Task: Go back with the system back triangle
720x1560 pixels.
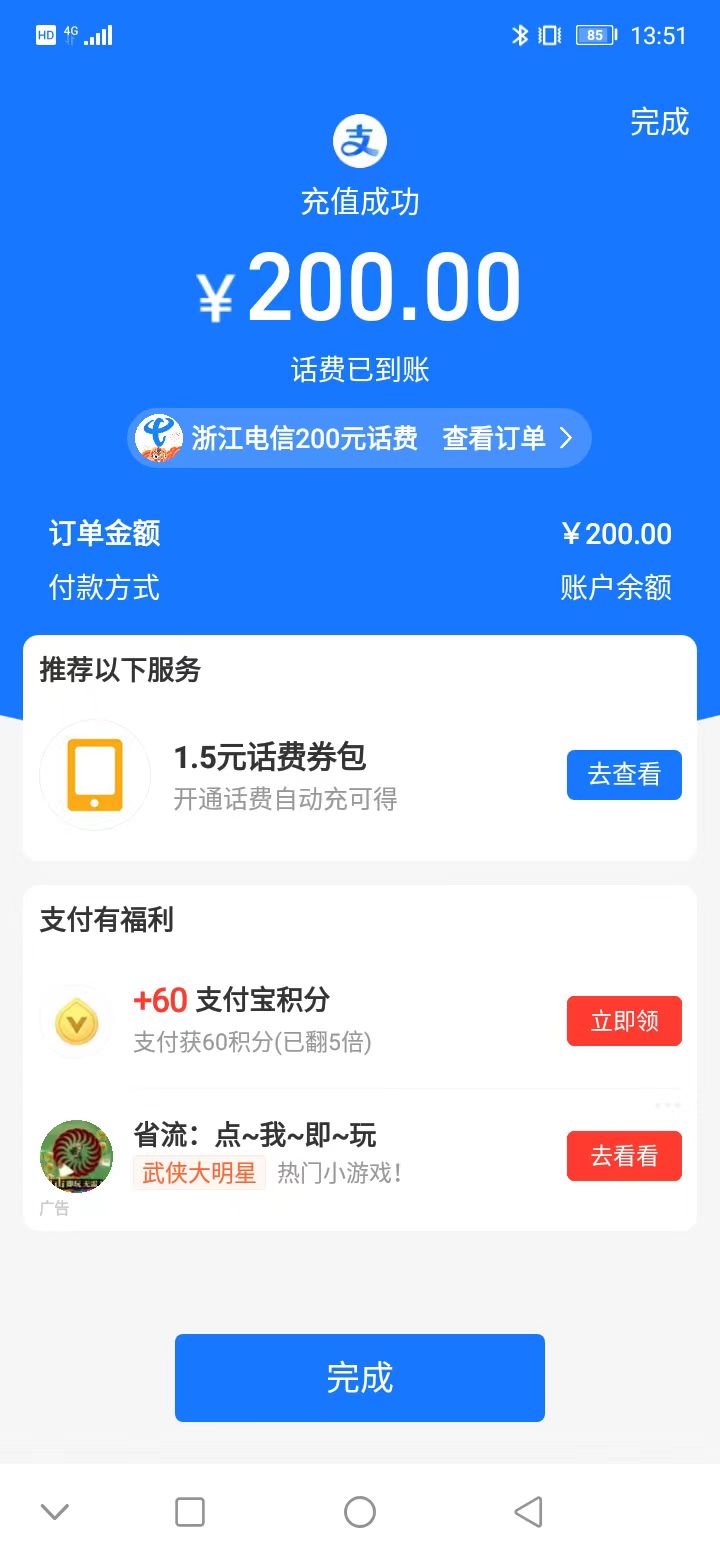Action: (528, 1511)
